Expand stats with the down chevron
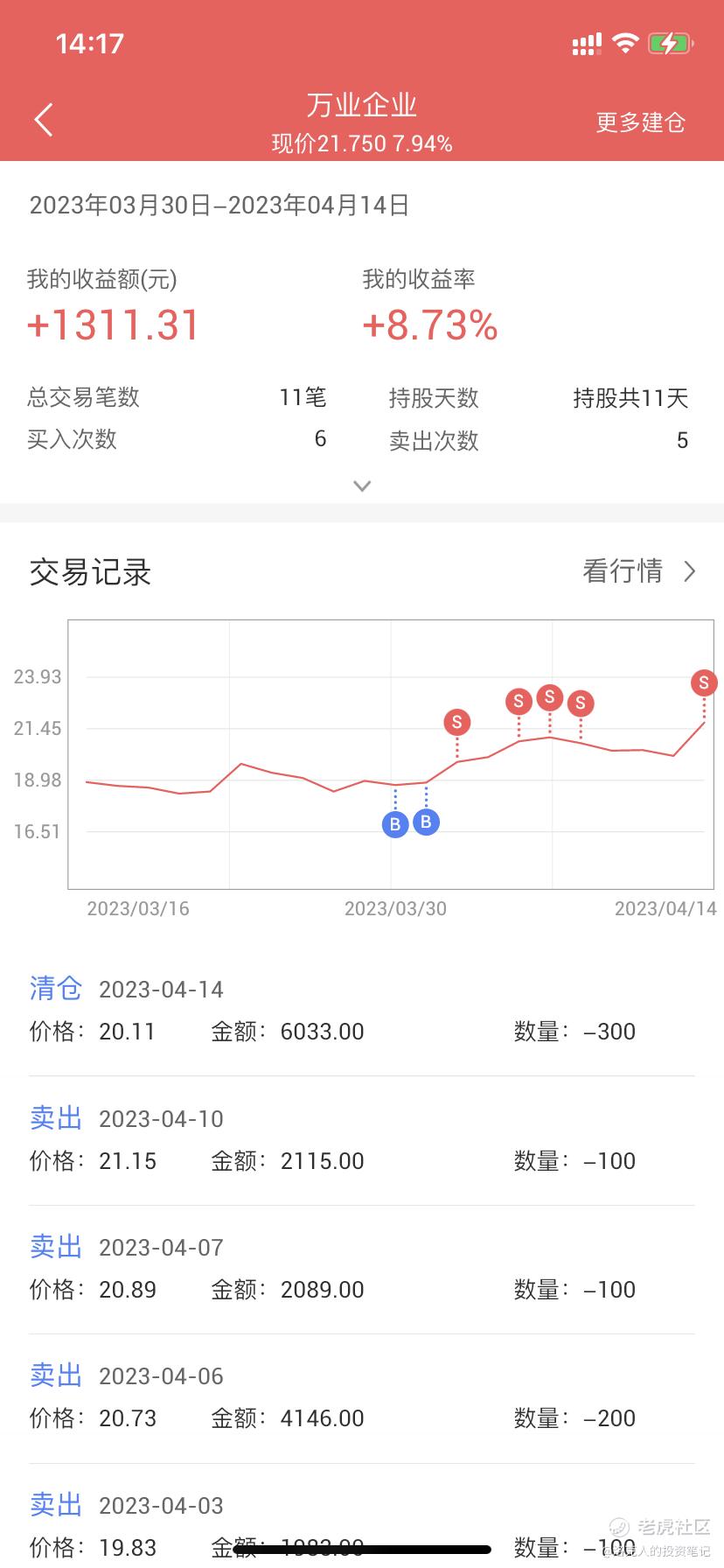This screenshot has height=1568, width=724. pos(362,486)
